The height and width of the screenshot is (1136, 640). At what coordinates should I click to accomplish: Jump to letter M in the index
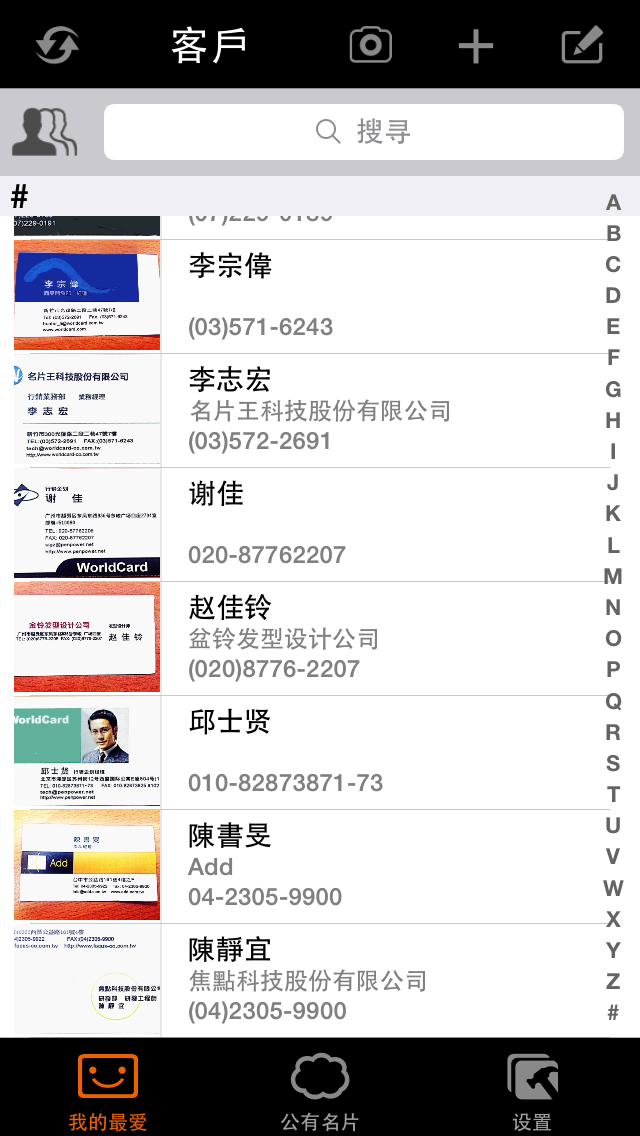(x=613, y=576)
